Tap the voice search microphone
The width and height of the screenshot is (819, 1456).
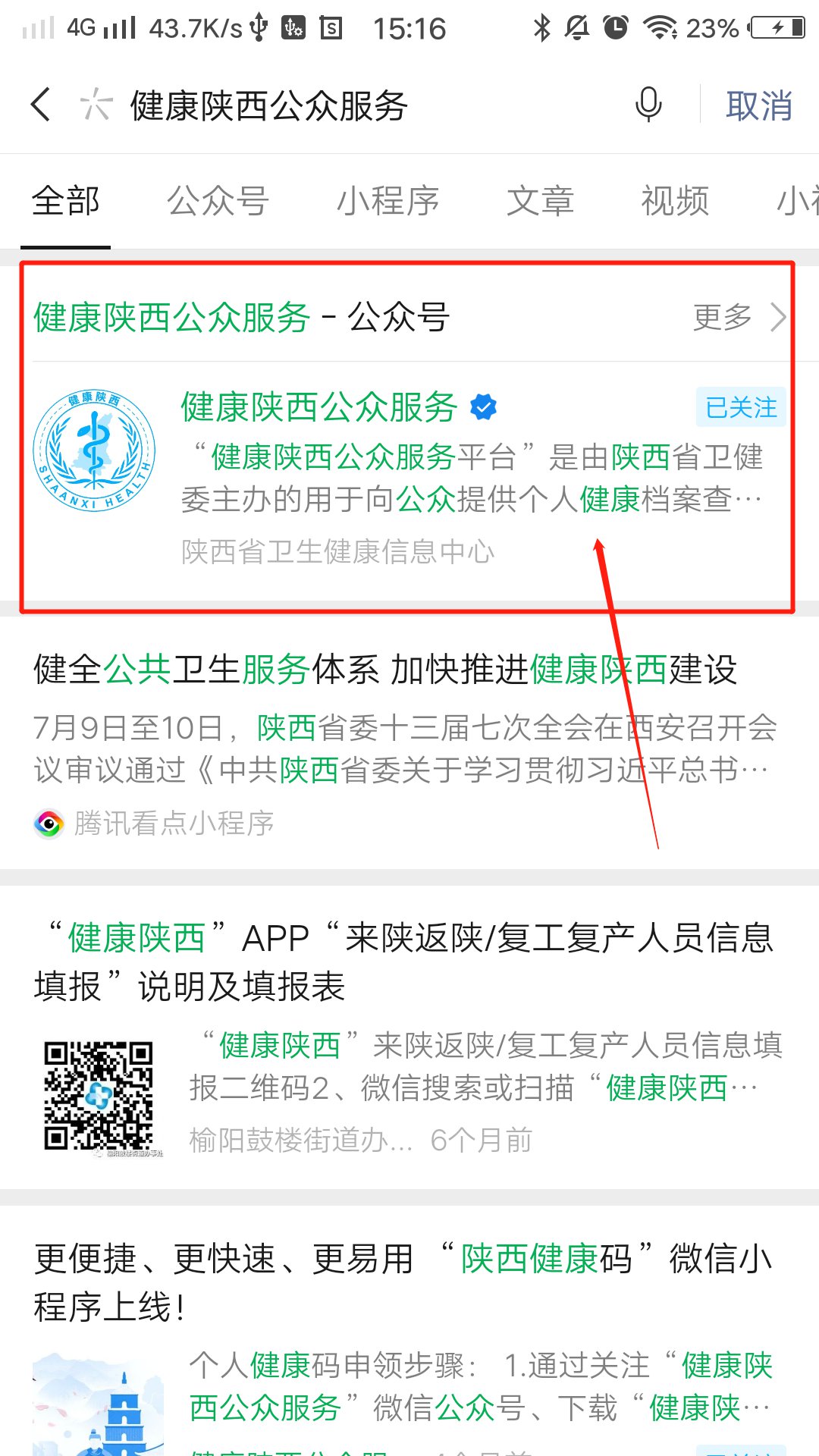click(x=648, y=105)
